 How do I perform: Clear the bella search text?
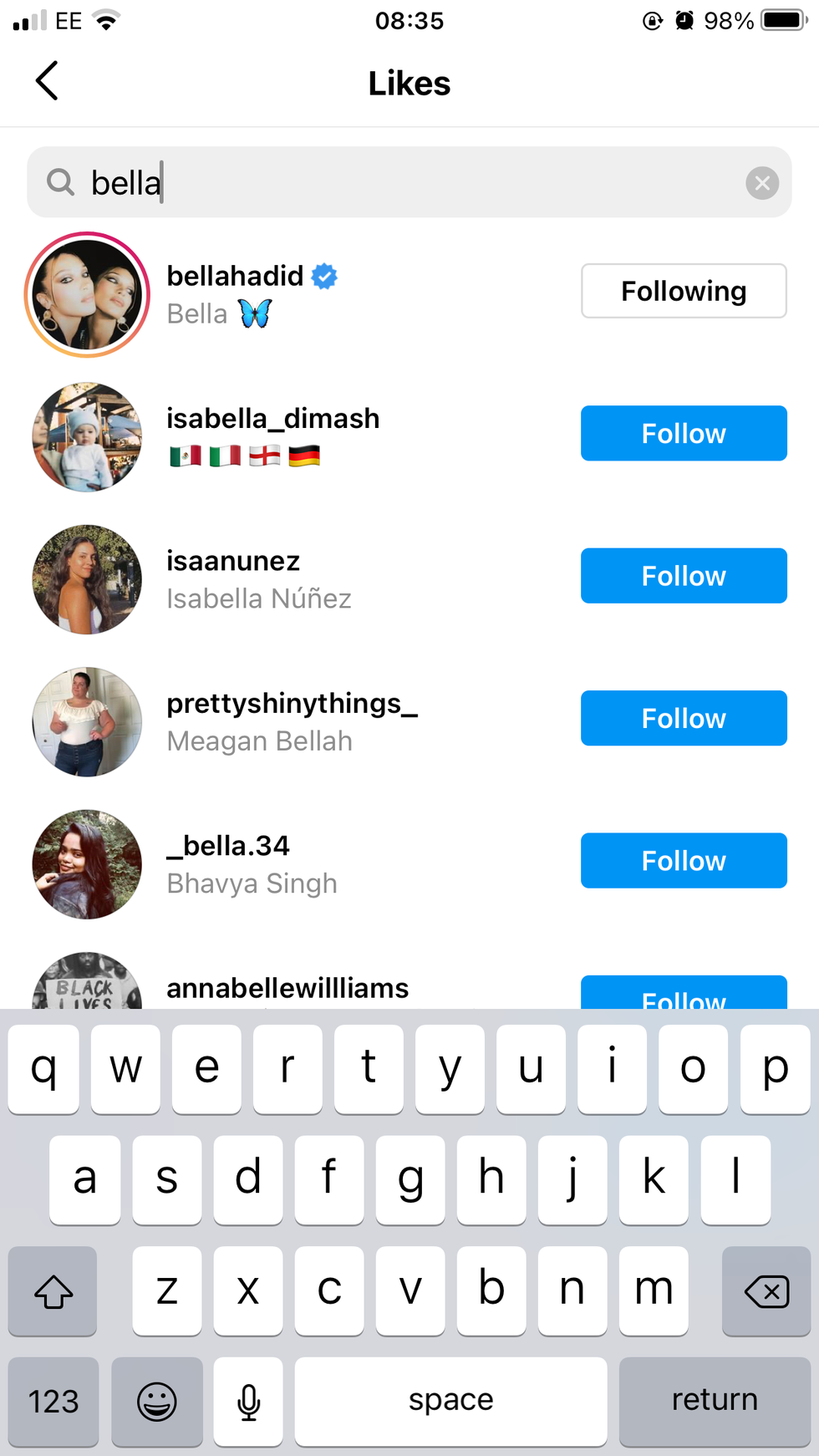pyautogui.click(x=761, y=183)
